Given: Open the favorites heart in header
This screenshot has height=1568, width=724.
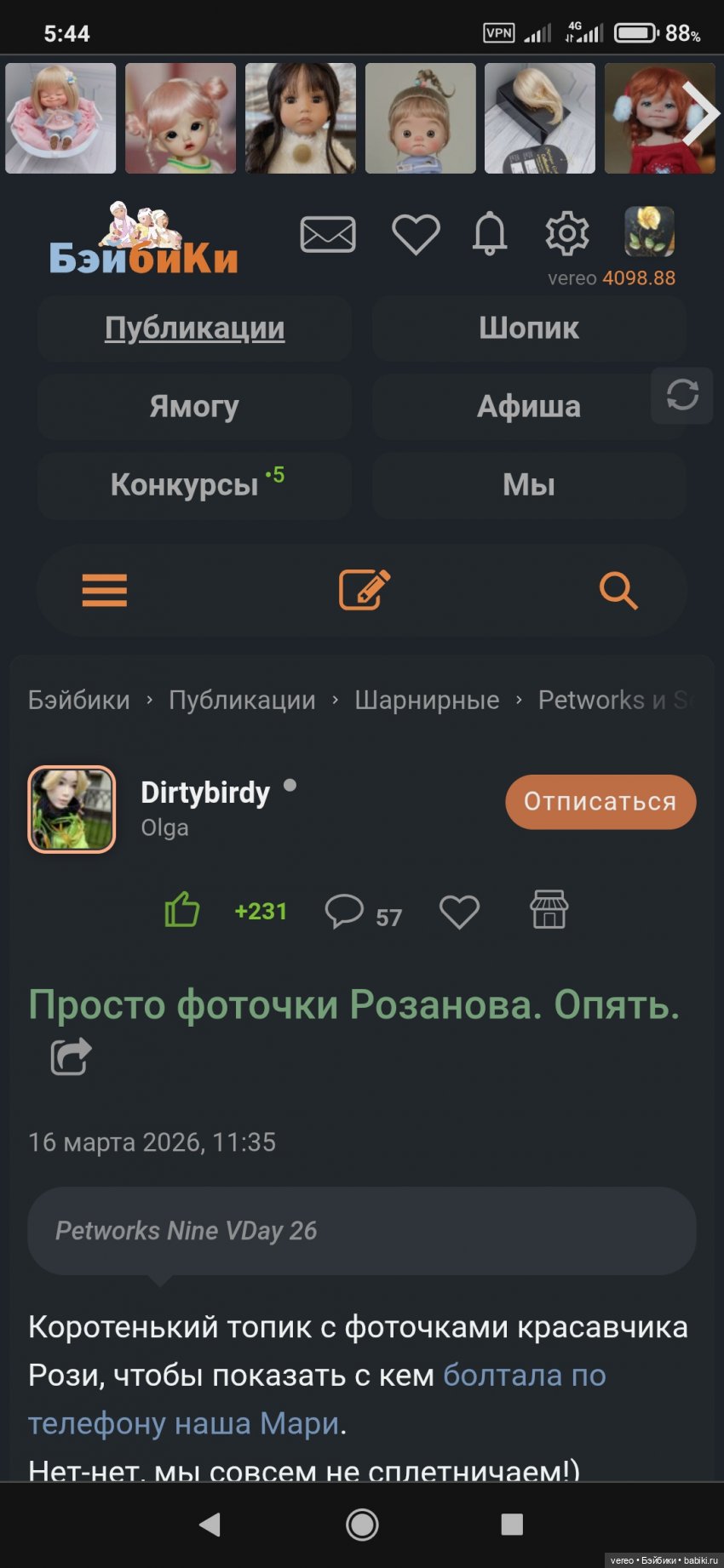Looking at the screenshot, I should pyautogui.click(x=416, y=234).
